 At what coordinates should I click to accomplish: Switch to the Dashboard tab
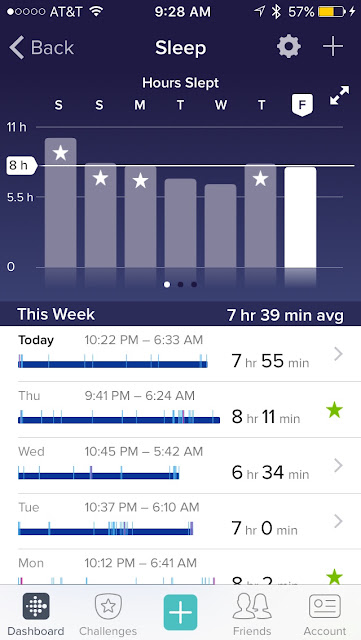pyautogui.click(x=36, y=613)
